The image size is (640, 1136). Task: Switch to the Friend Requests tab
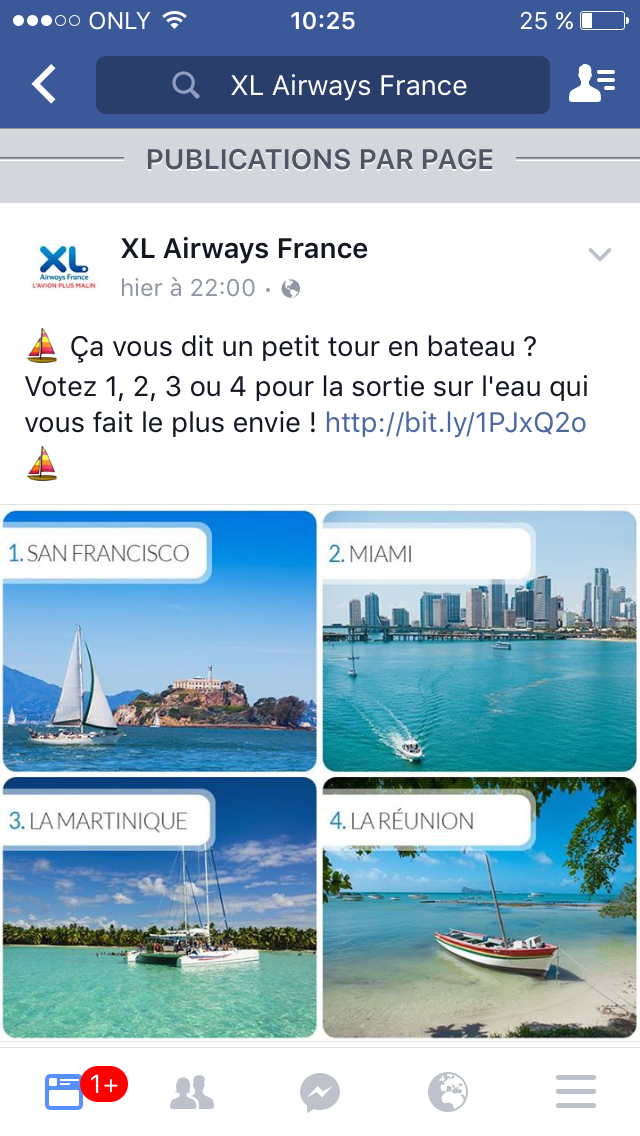point(192,1092)
